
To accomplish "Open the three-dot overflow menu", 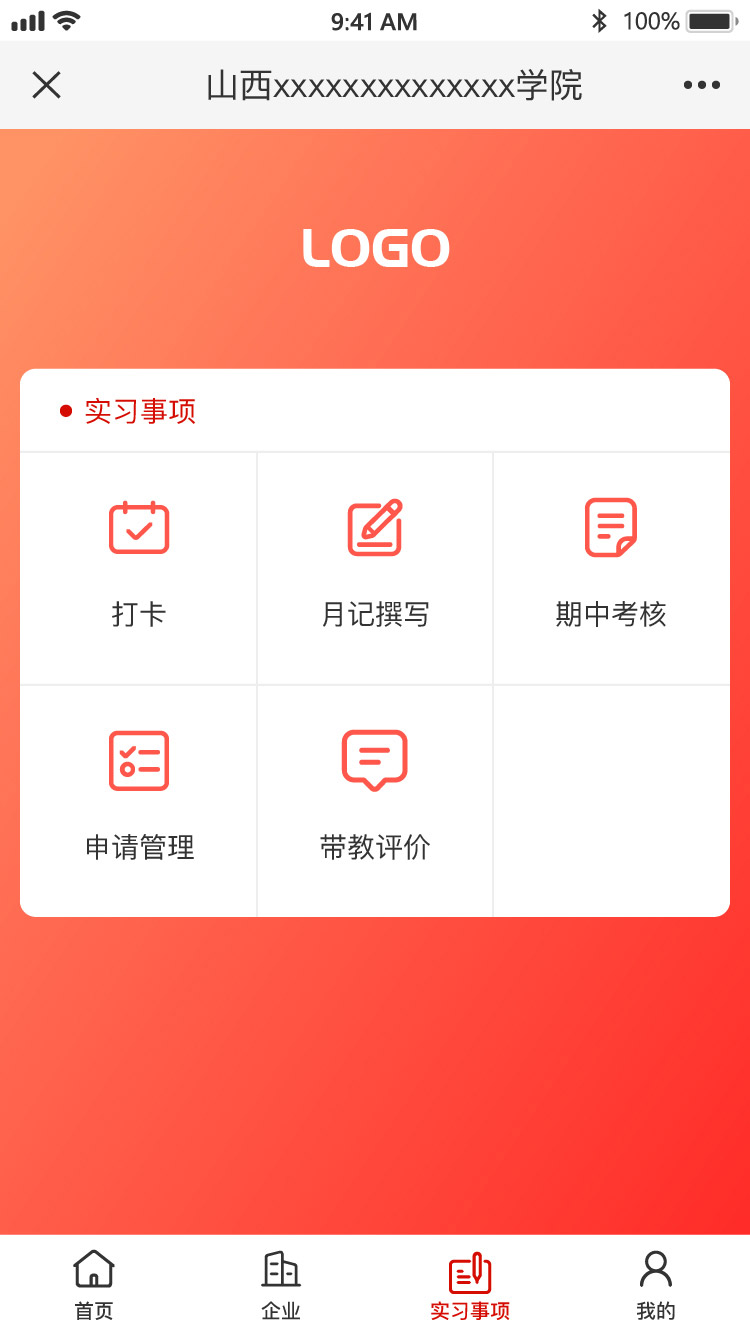I will click(x=702, y=85).
